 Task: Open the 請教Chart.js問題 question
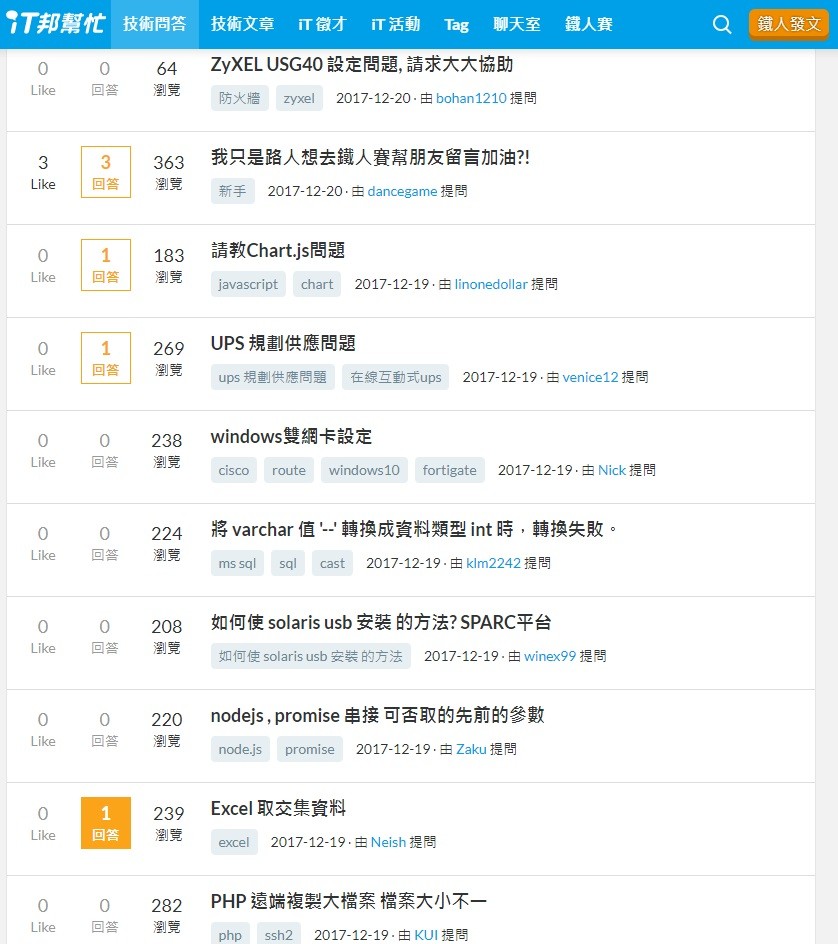click(x=278, y=251)
